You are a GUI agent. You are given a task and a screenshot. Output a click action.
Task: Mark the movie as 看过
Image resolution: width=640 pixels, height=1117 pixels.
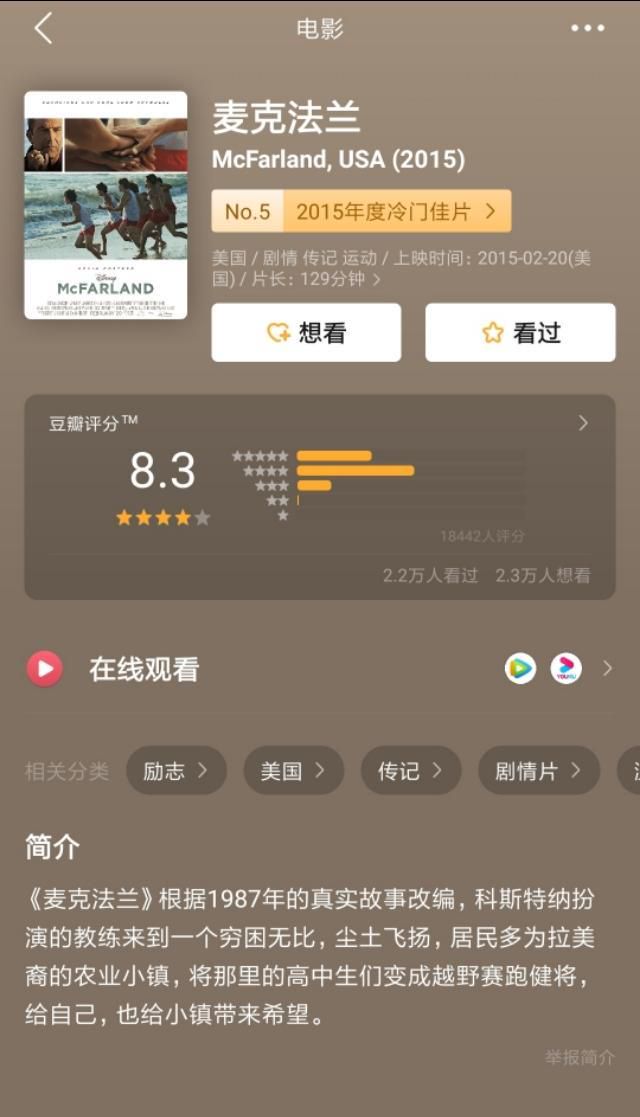(x=520, y=333)
